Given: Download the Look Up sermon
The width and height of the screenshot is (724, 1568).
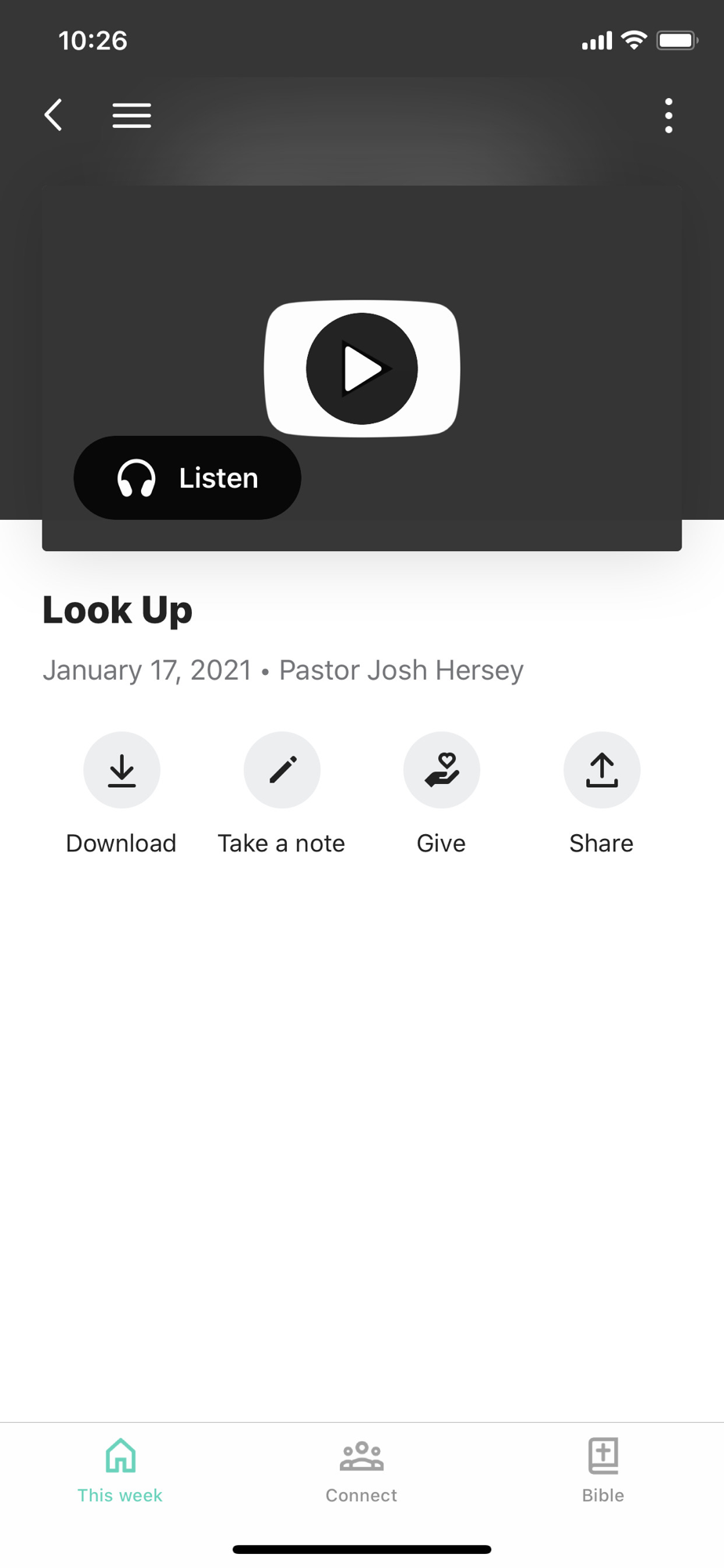Looking at the screenshot, I should [121, 770].
